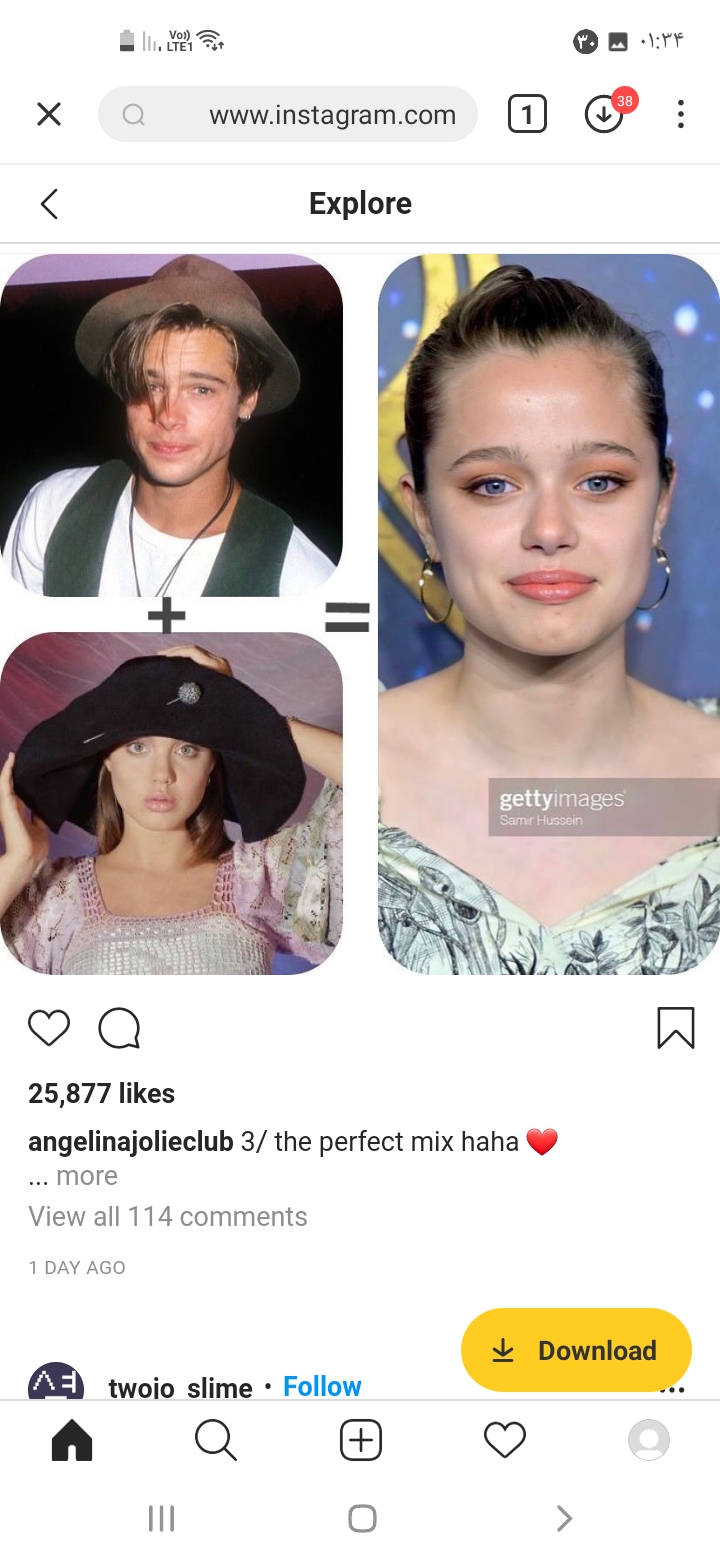Bookmark the angelinajolieclub post
The height and width of the screenshot is (1560, 720).
pyautogui.click(x=675, y=1028)
